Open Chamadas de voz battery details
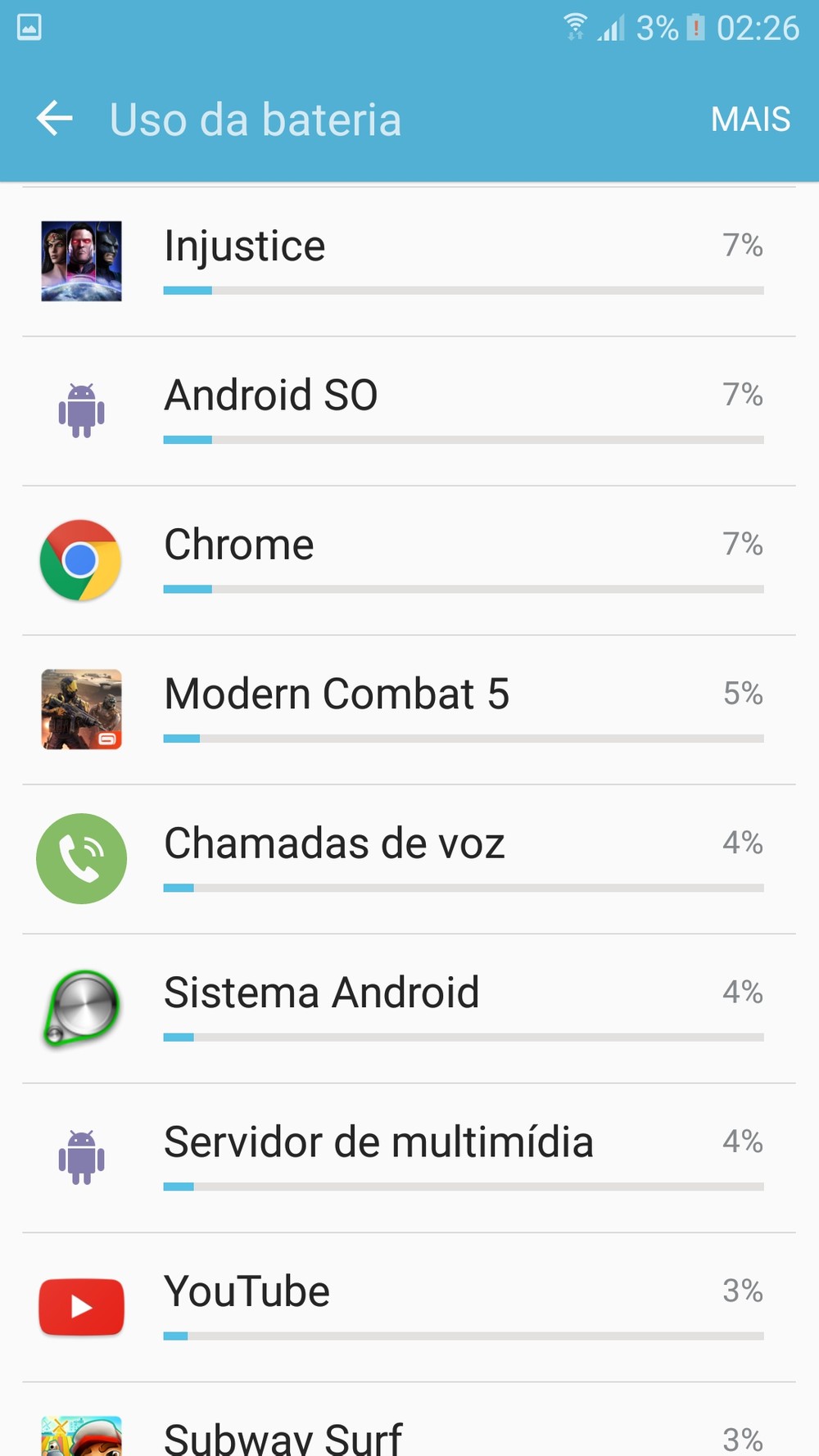The width and height of the screenshot is (819, 1456). click(409, 859)
